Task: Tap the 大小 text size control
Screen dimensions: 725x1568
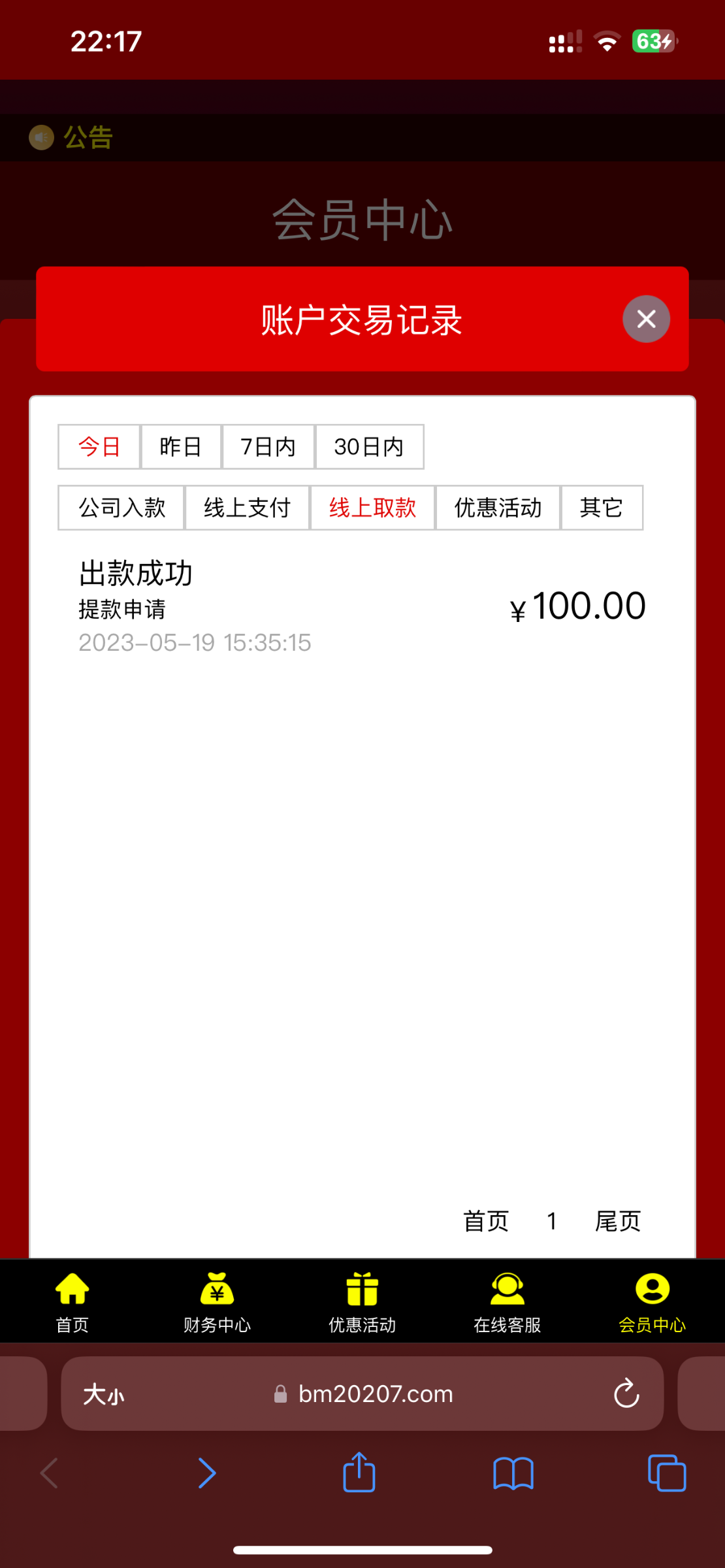Action: pyautogui.click(x=101, y=1393)
